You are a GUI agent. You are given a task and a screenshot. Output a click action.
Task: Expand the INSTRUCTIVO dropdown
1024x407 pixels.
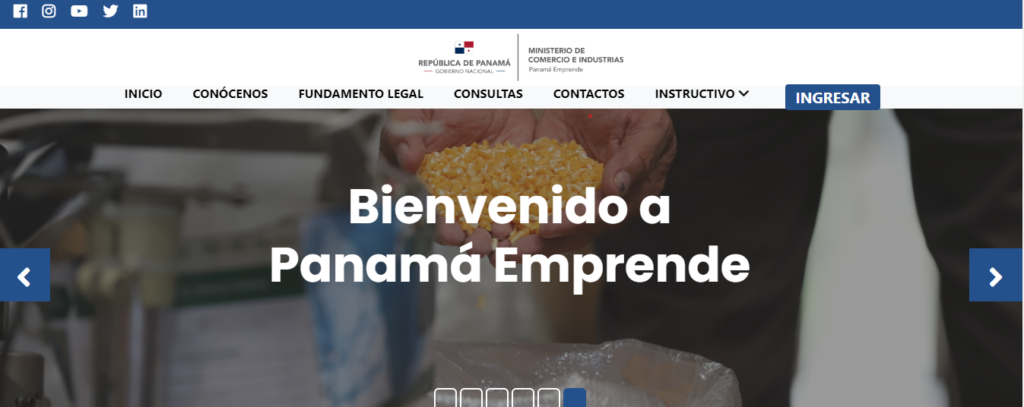(x=701, y=94)
